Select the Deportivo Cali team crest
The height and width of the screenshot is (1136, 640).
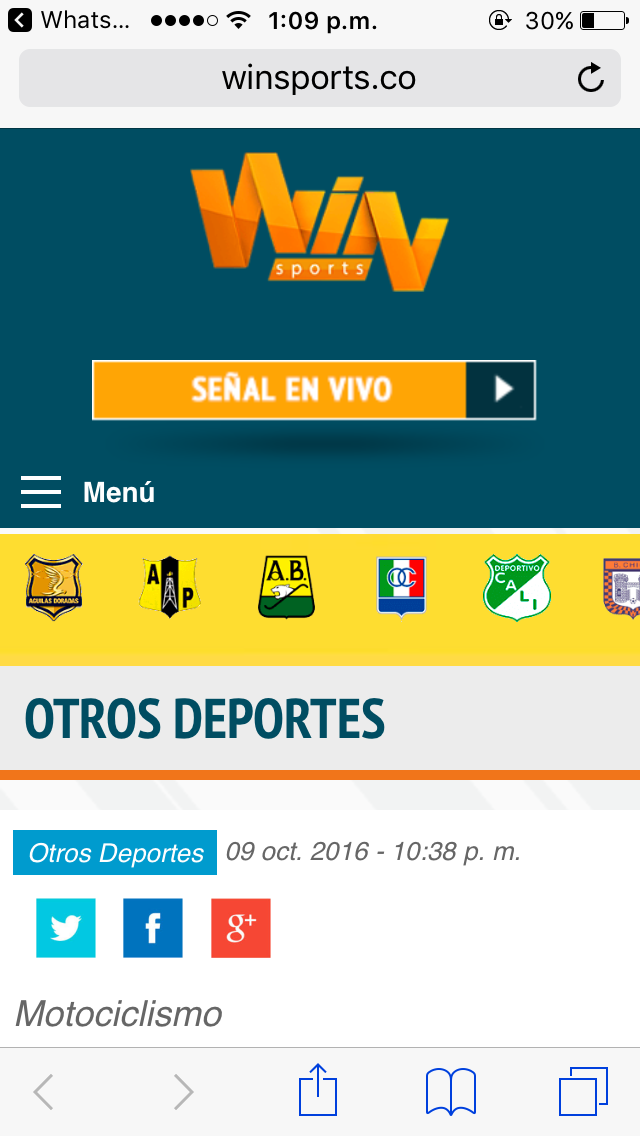pyautogui.click(x=517, y=588)
